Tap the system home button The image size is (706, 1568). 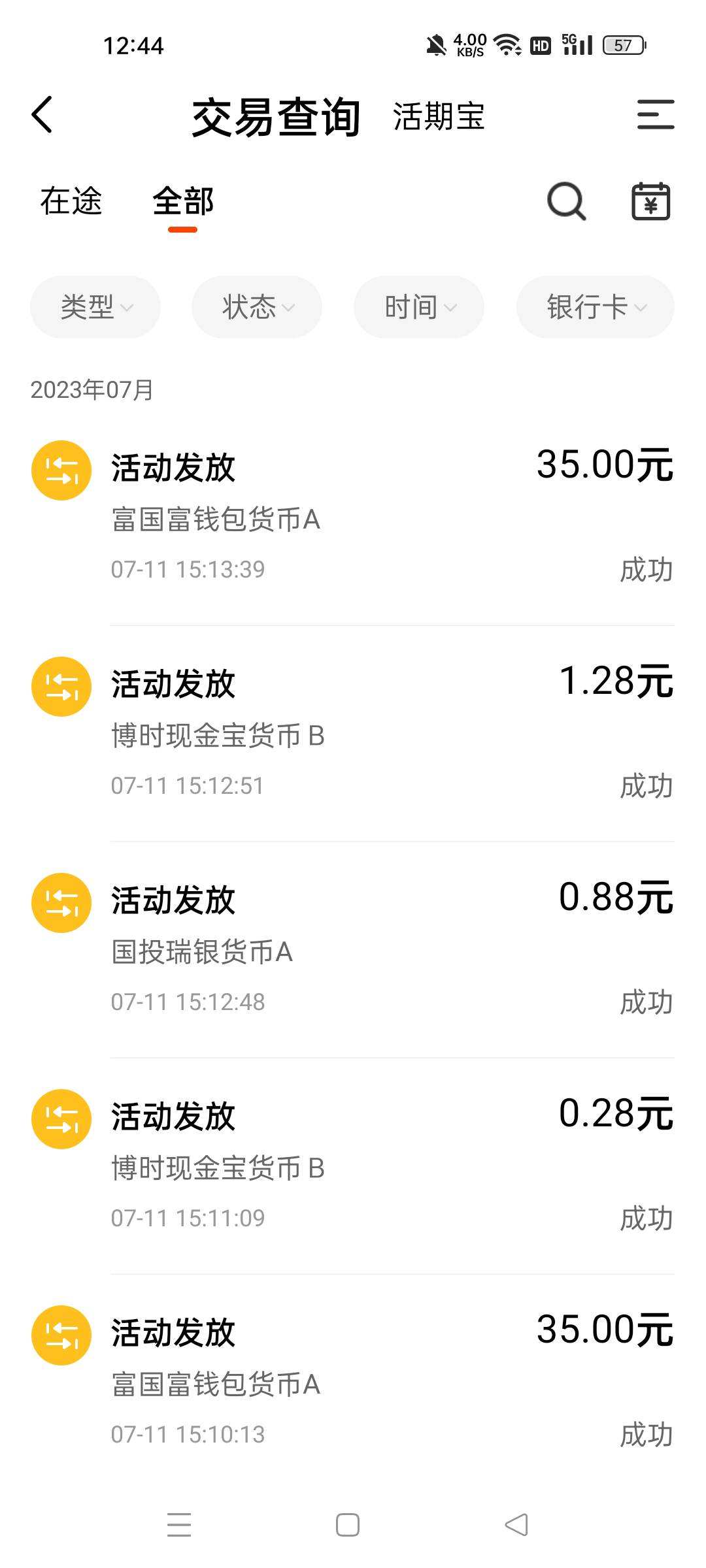348,1525
